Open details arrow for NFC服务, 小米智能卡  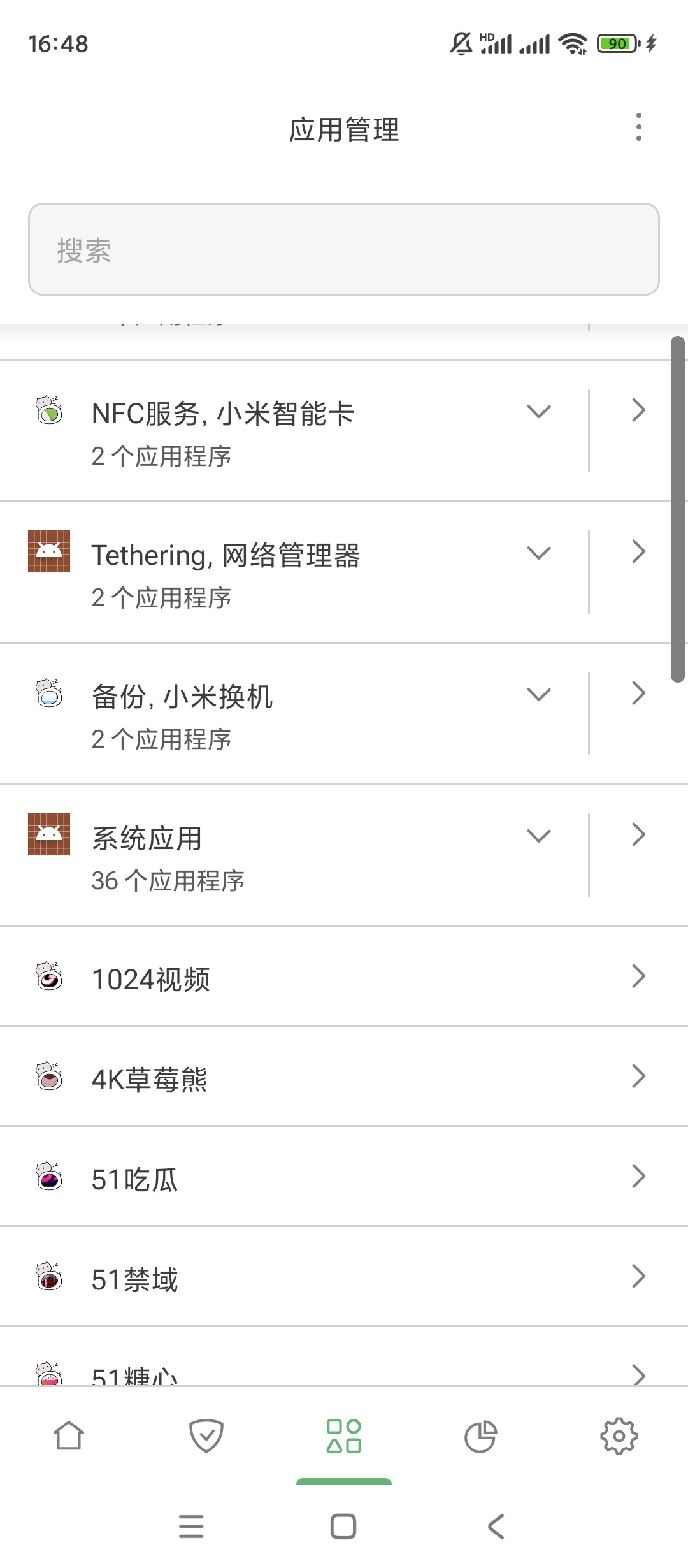point(638,410)
